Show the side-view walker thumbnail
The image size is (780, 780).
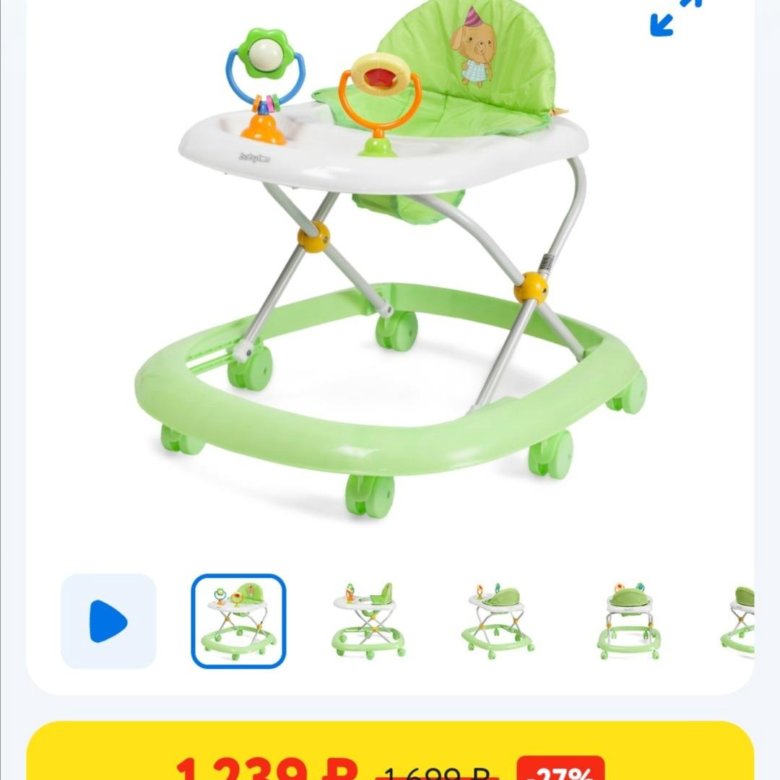(369, 621)
